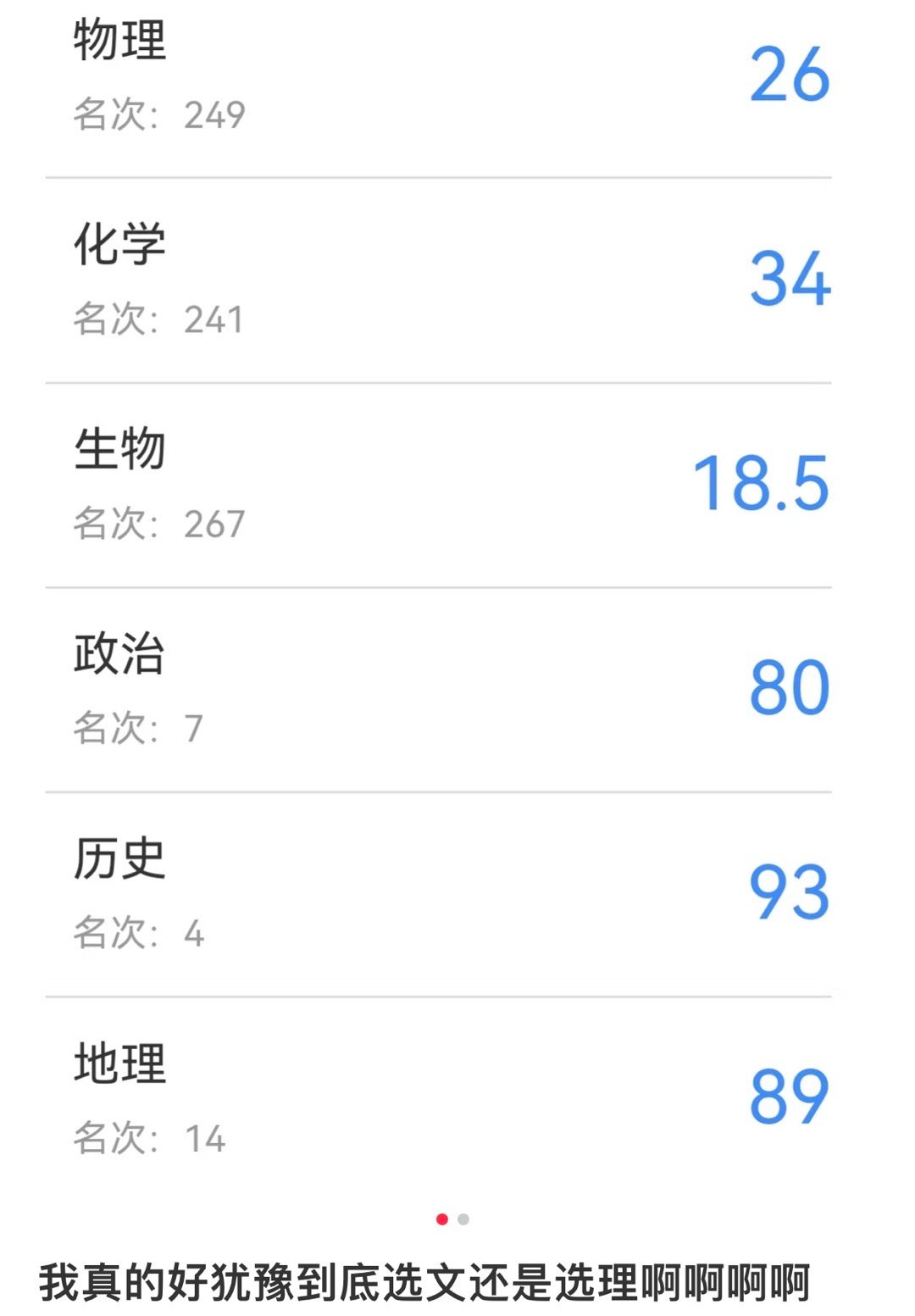Click the 名次 241 ranking text
The height and width of the screenshot is (1316, 915).
[157, 318]
